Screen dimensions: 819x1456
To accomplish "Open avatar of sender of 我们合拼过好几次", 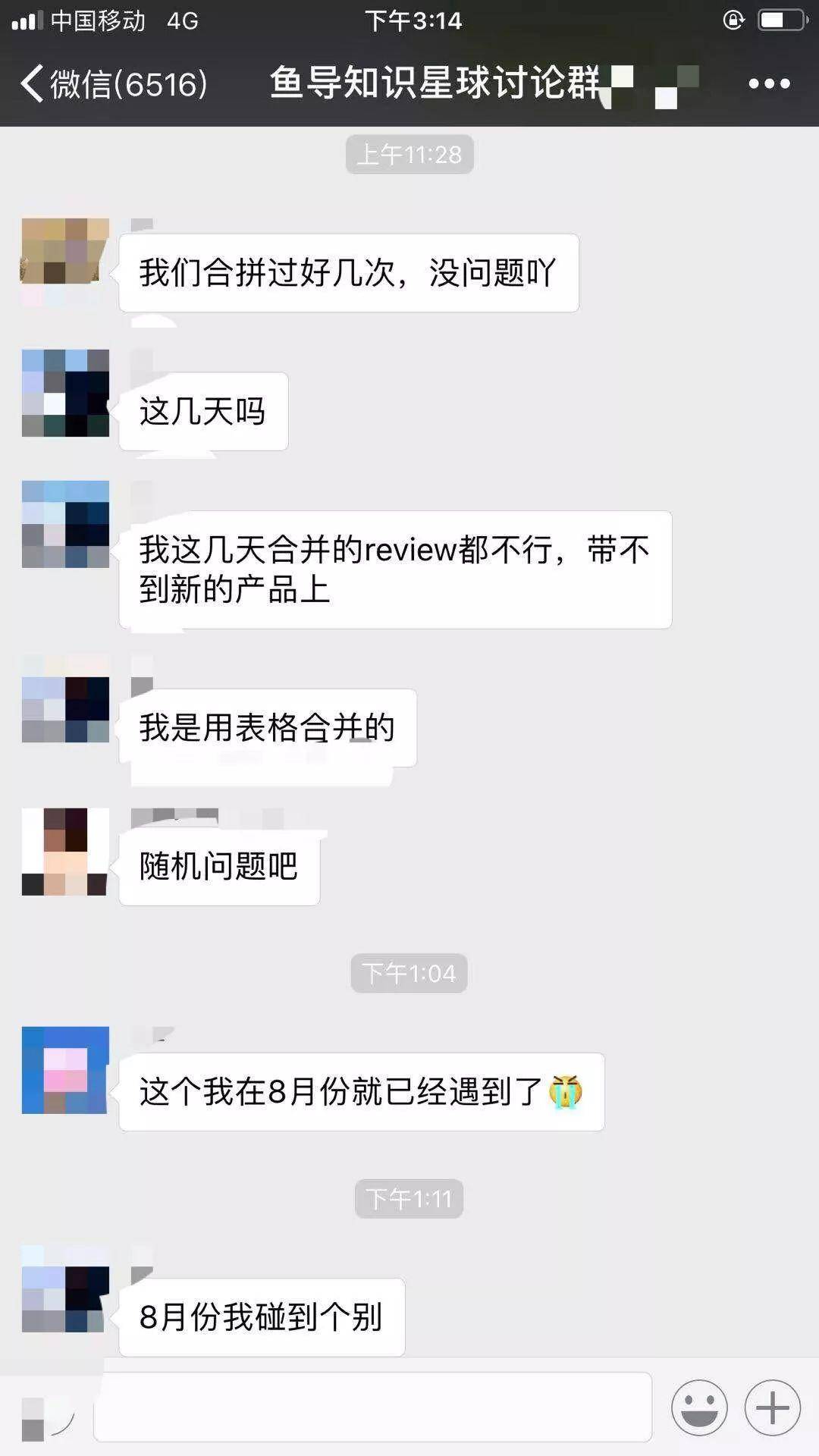I will pyautogui.click(x=65, y=252).
